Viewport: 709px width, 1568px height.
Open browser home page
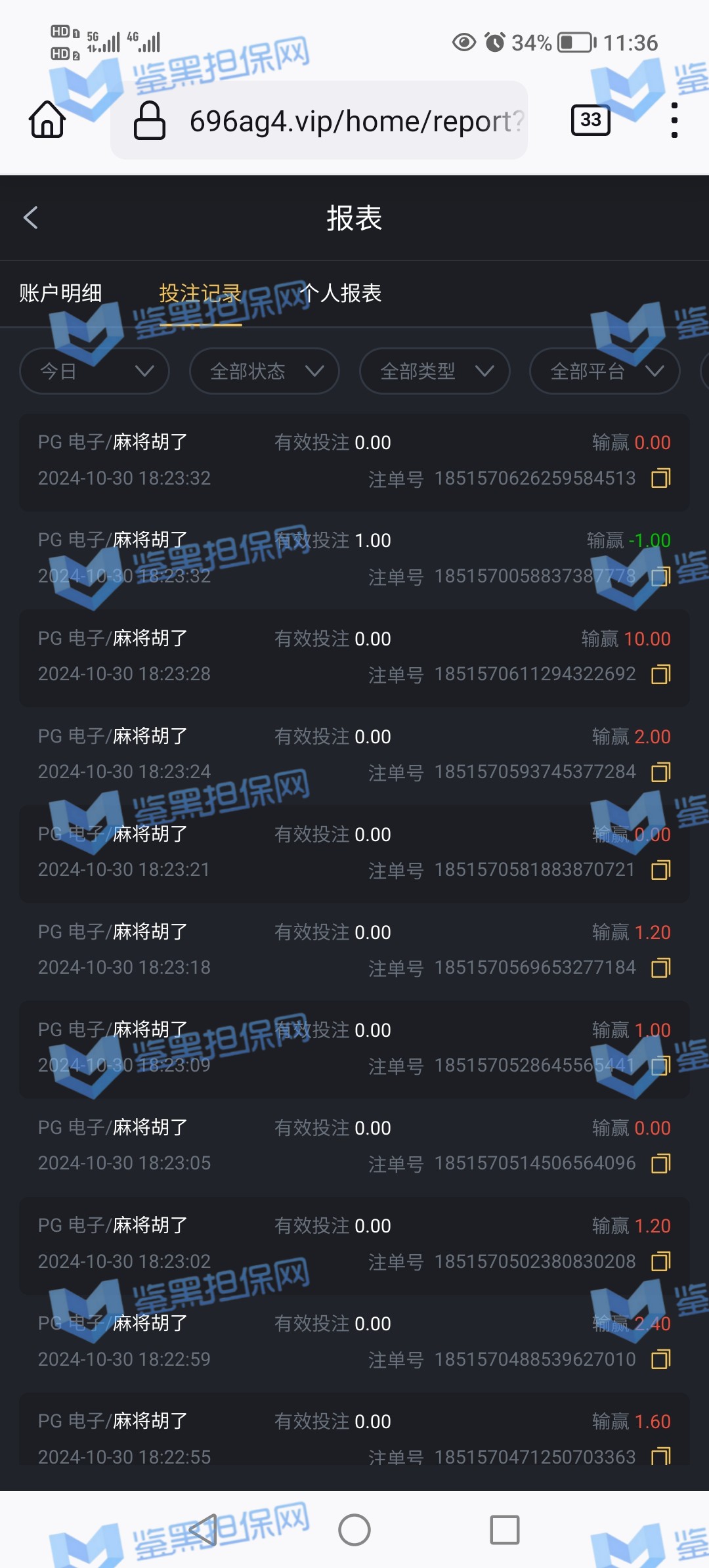[47, 120]
